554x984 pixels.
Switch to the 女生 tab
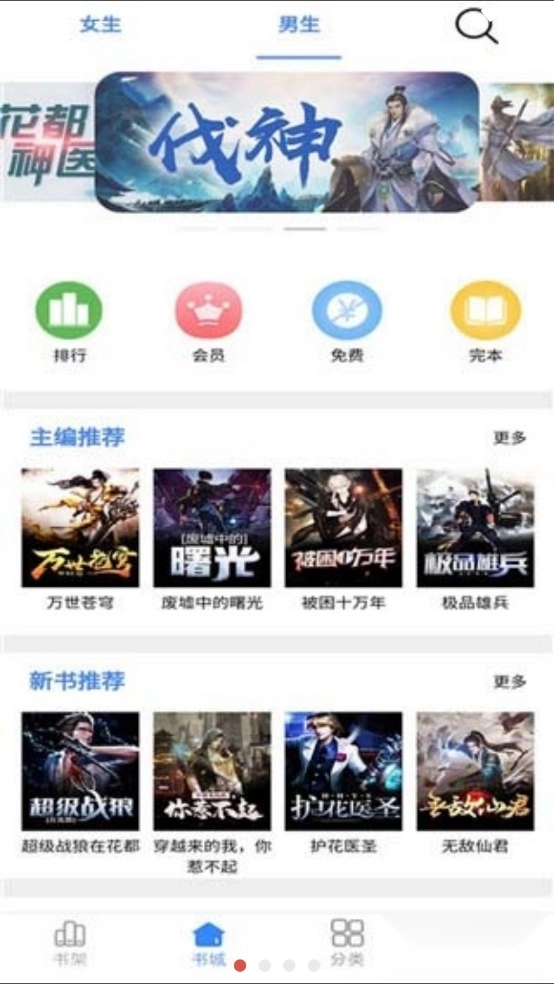tap(100, 25)
